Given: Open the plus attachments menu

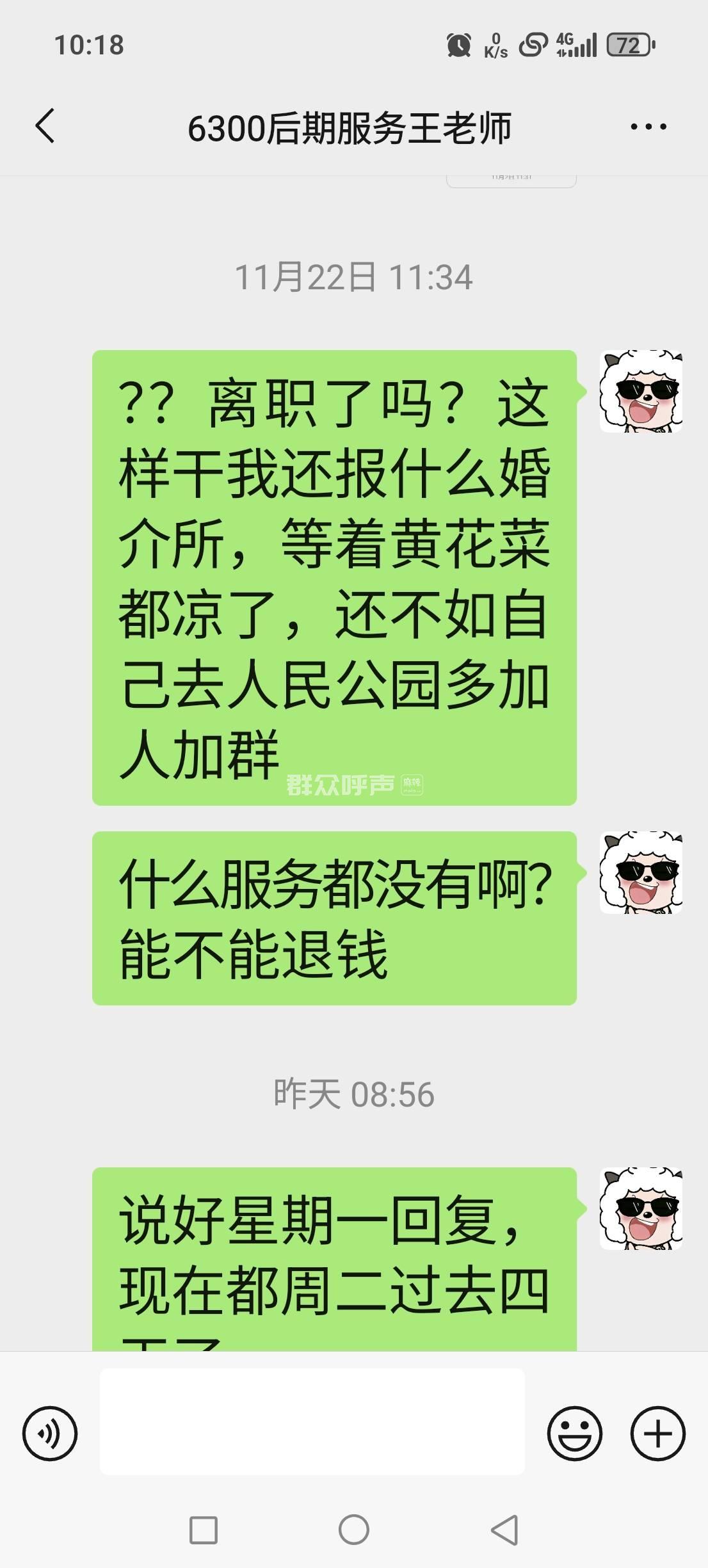Looking at the screenshot, I should tap(657, 1433).
